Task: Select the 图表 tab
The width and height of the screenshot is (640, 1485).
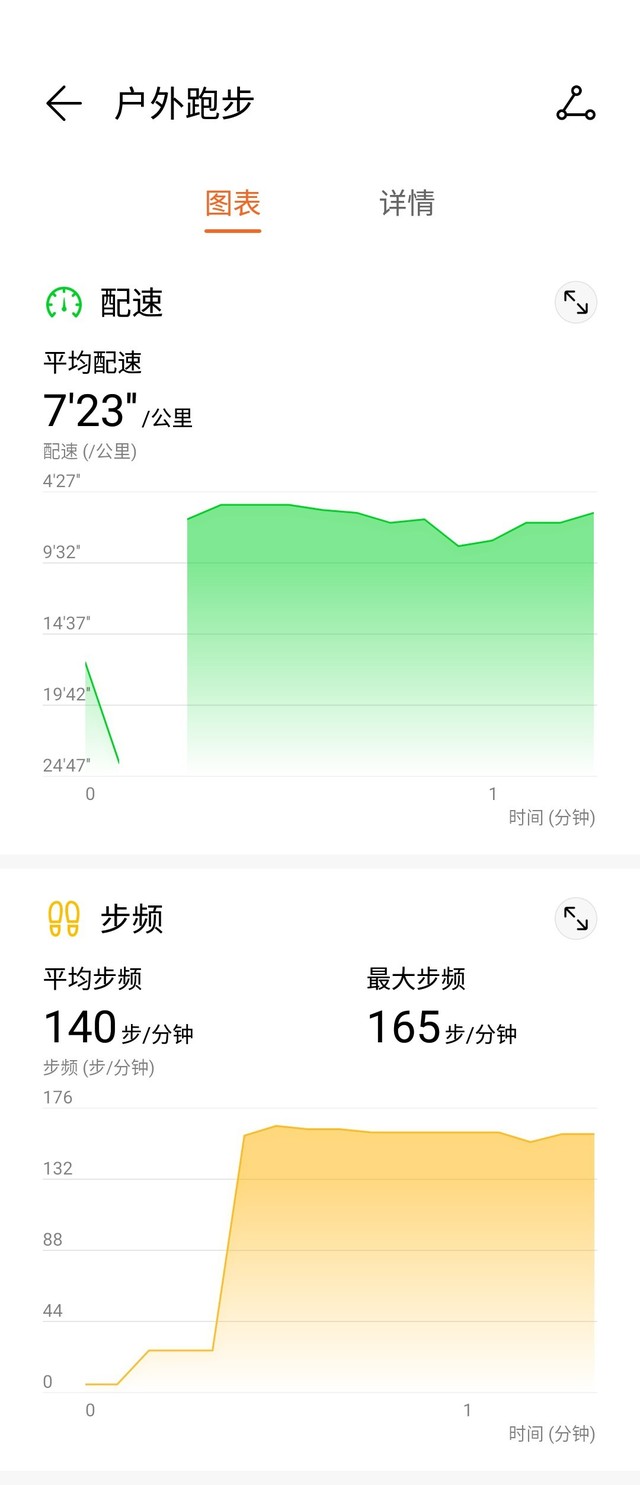Action: click(233, 203)
